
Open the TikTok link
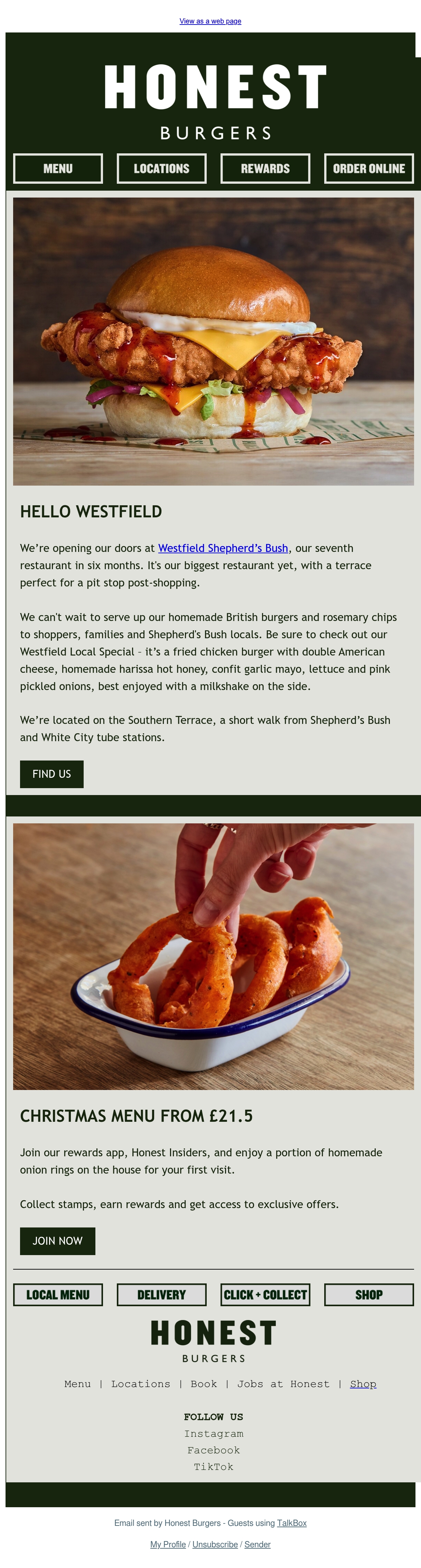[214, 1466]
